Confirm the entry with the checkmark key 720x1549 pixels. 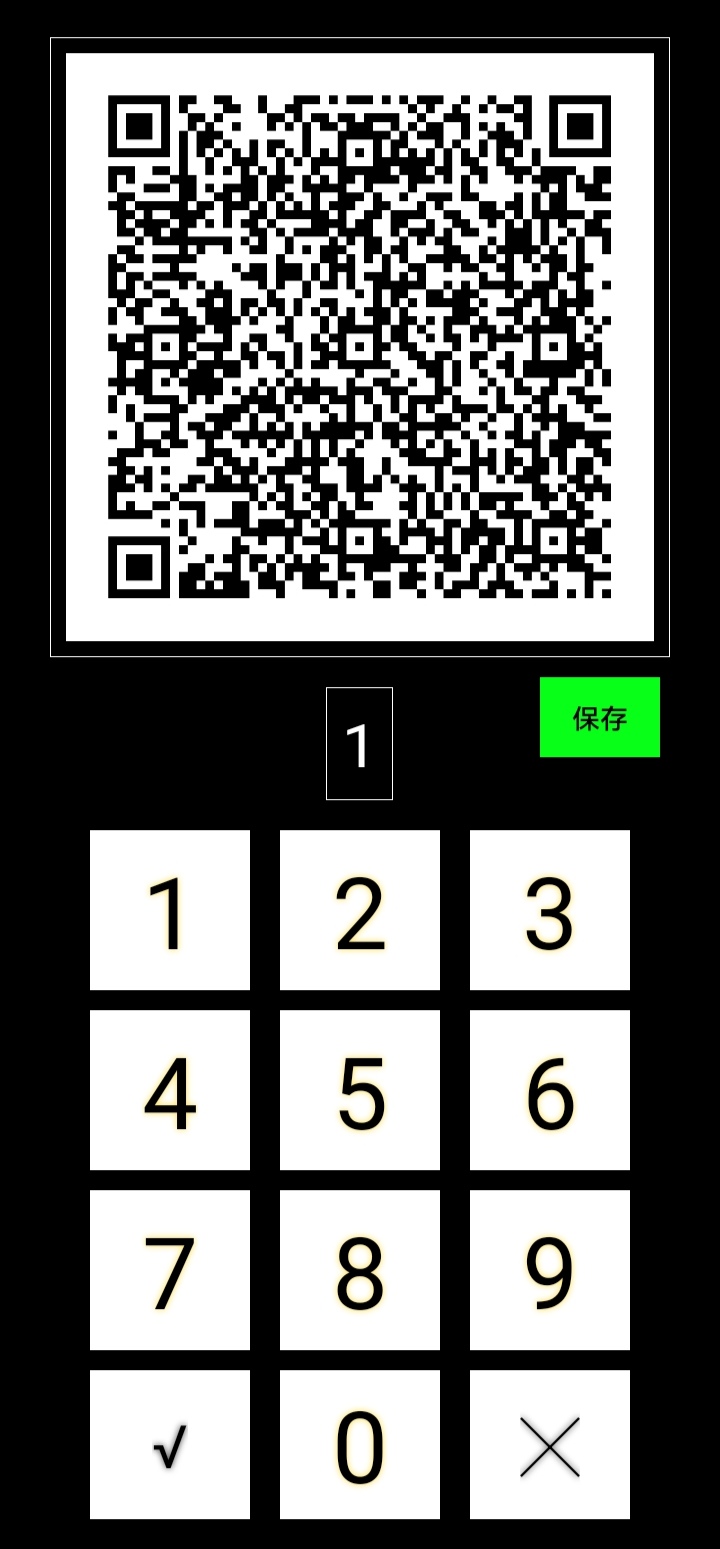[170, 1445]
